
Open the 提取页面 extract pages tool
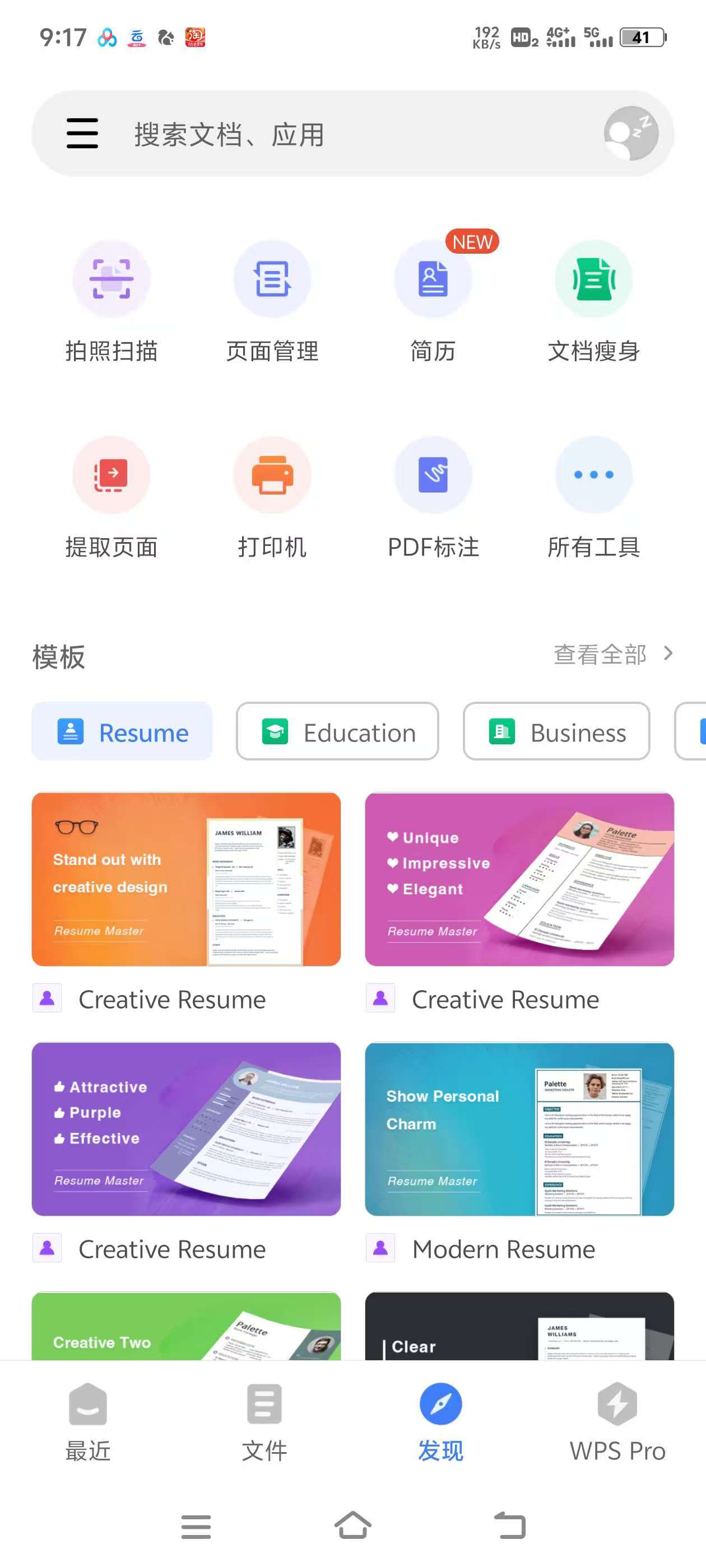pyautogui.click(x=112, y=496)
